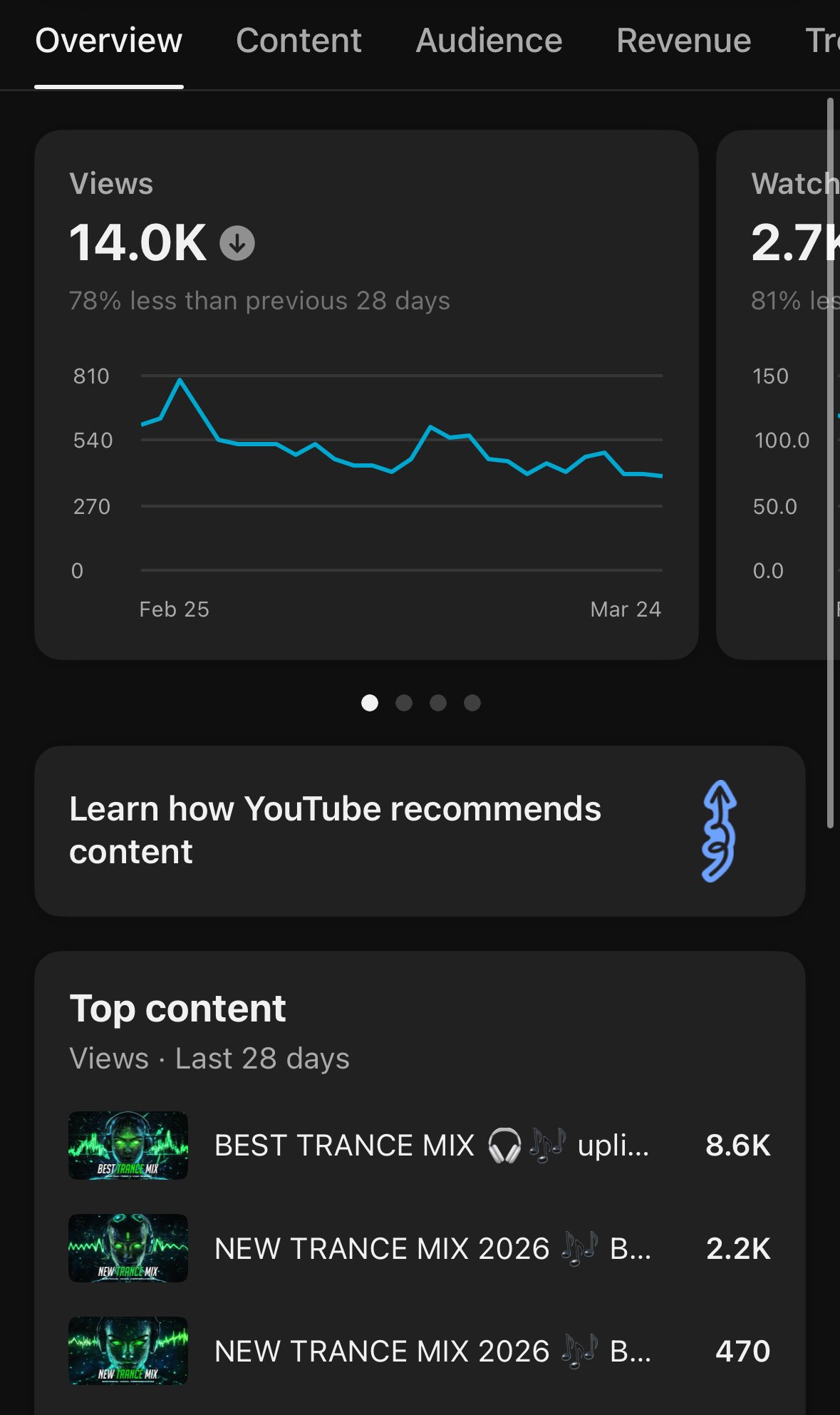Switch to the Audience tab
Screen dimensions: 840x1415
point(489,41)
